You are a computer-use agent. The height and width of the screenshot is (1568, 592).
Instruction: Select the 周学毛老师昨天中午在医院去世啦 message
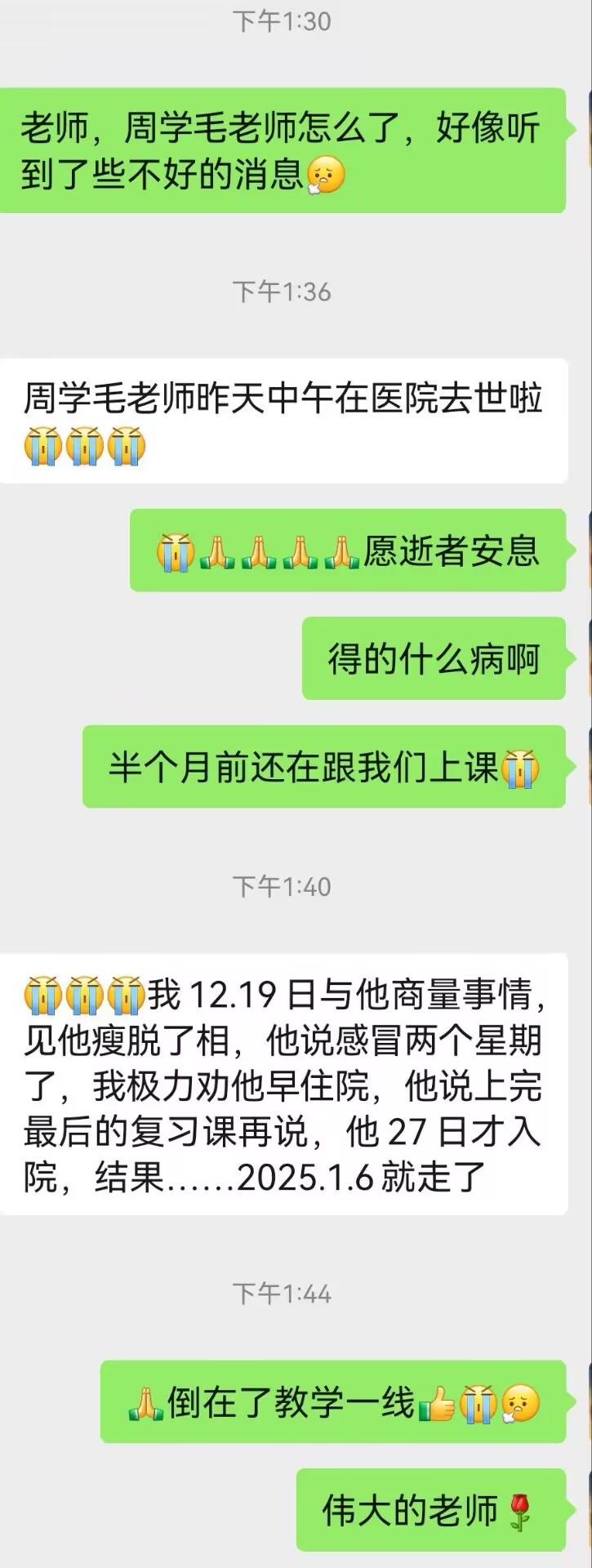coord(286,416)
